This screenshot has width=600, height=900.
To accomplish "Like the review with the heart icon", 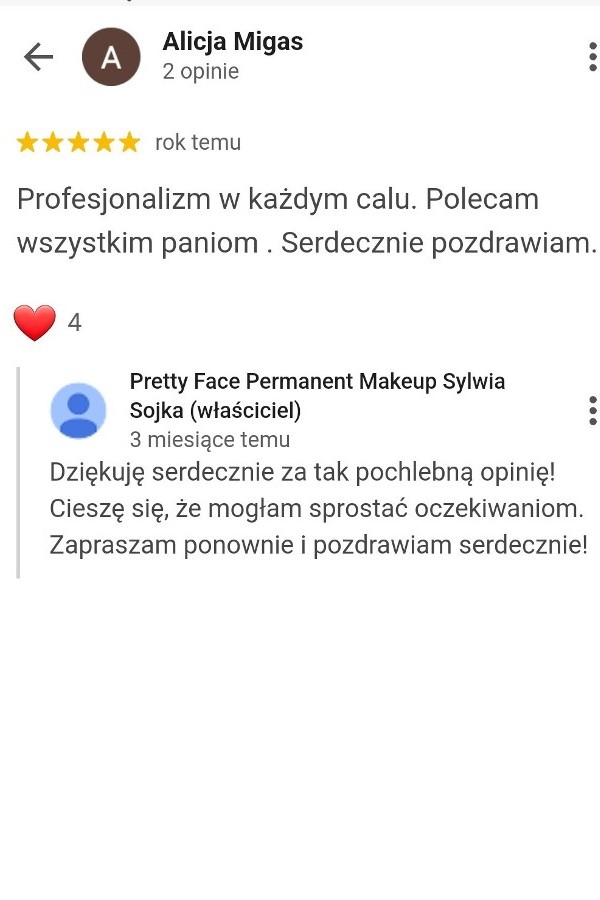I will (x=35, y=323).
